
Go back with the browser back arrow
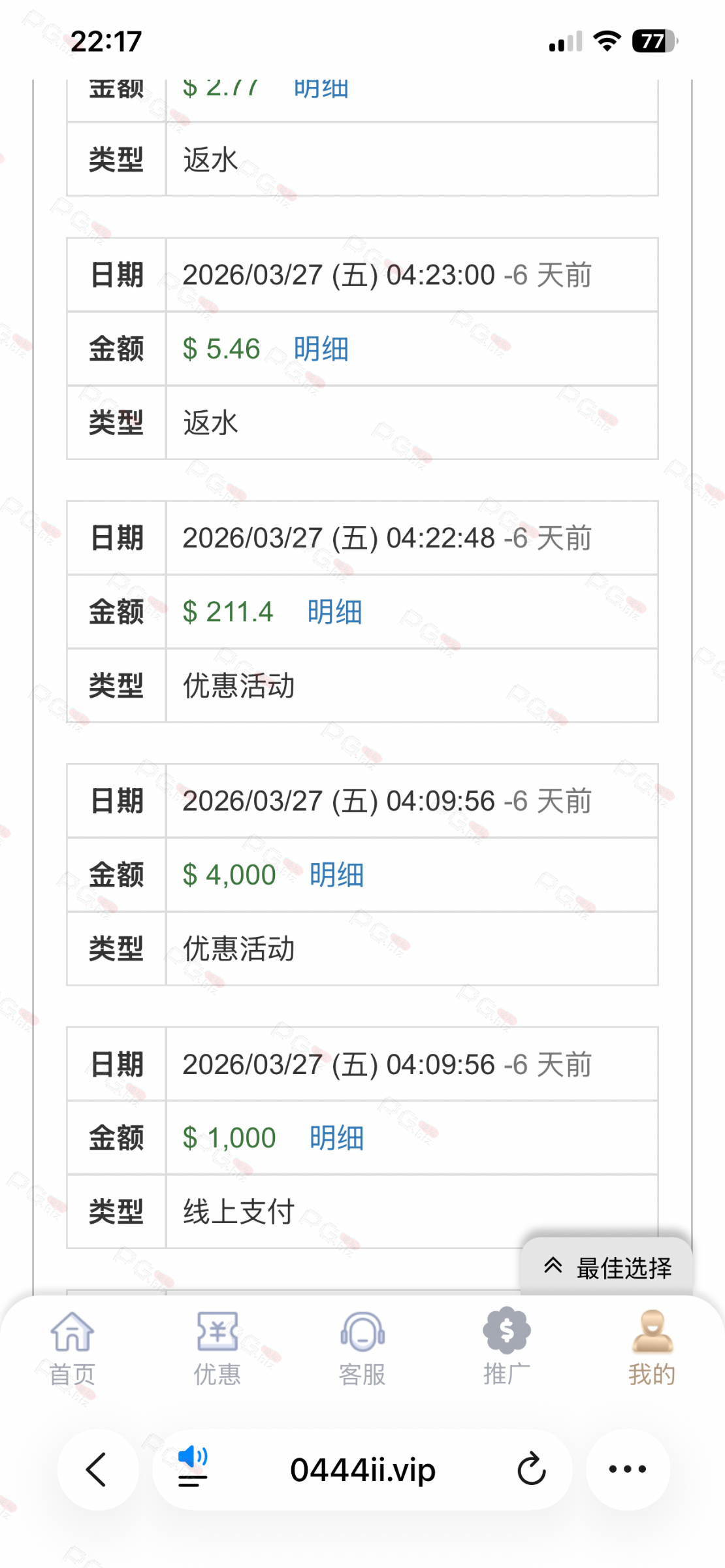tap(97, 1470)
